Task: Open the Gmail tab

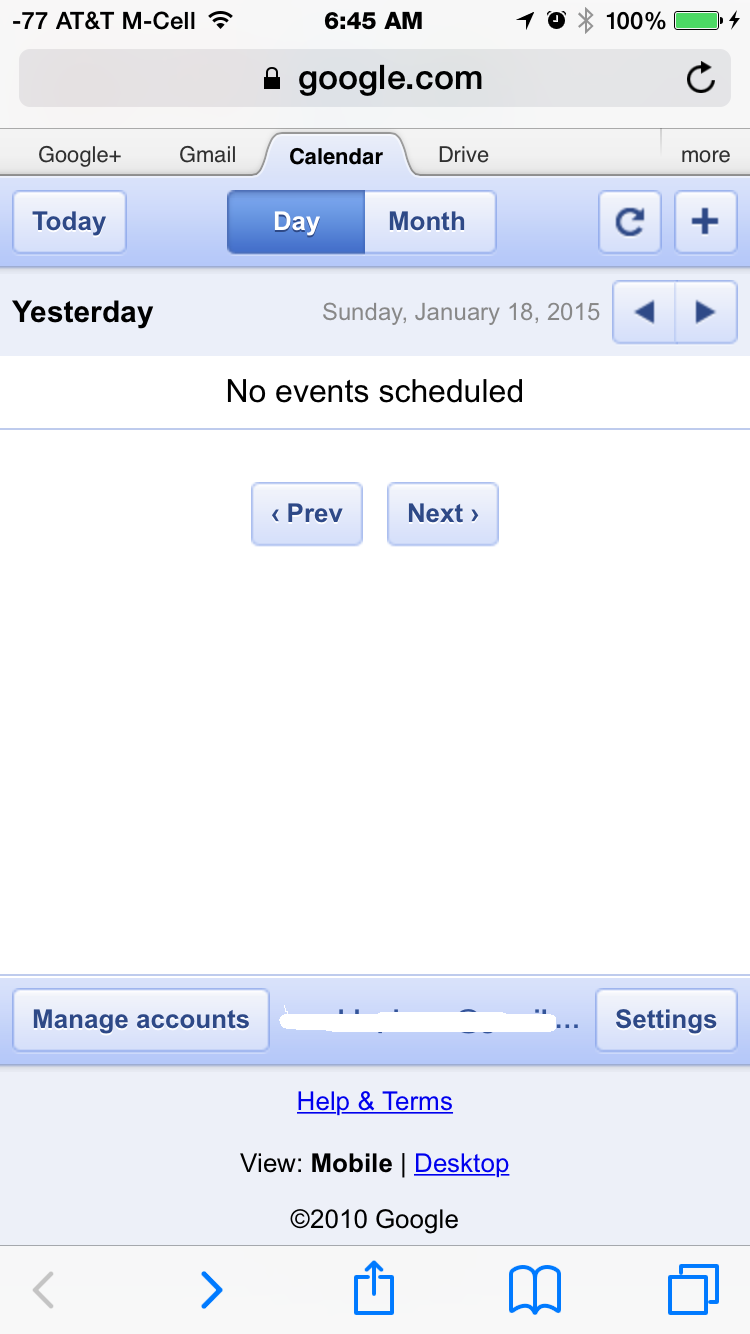Action: (x=208, y=155)
